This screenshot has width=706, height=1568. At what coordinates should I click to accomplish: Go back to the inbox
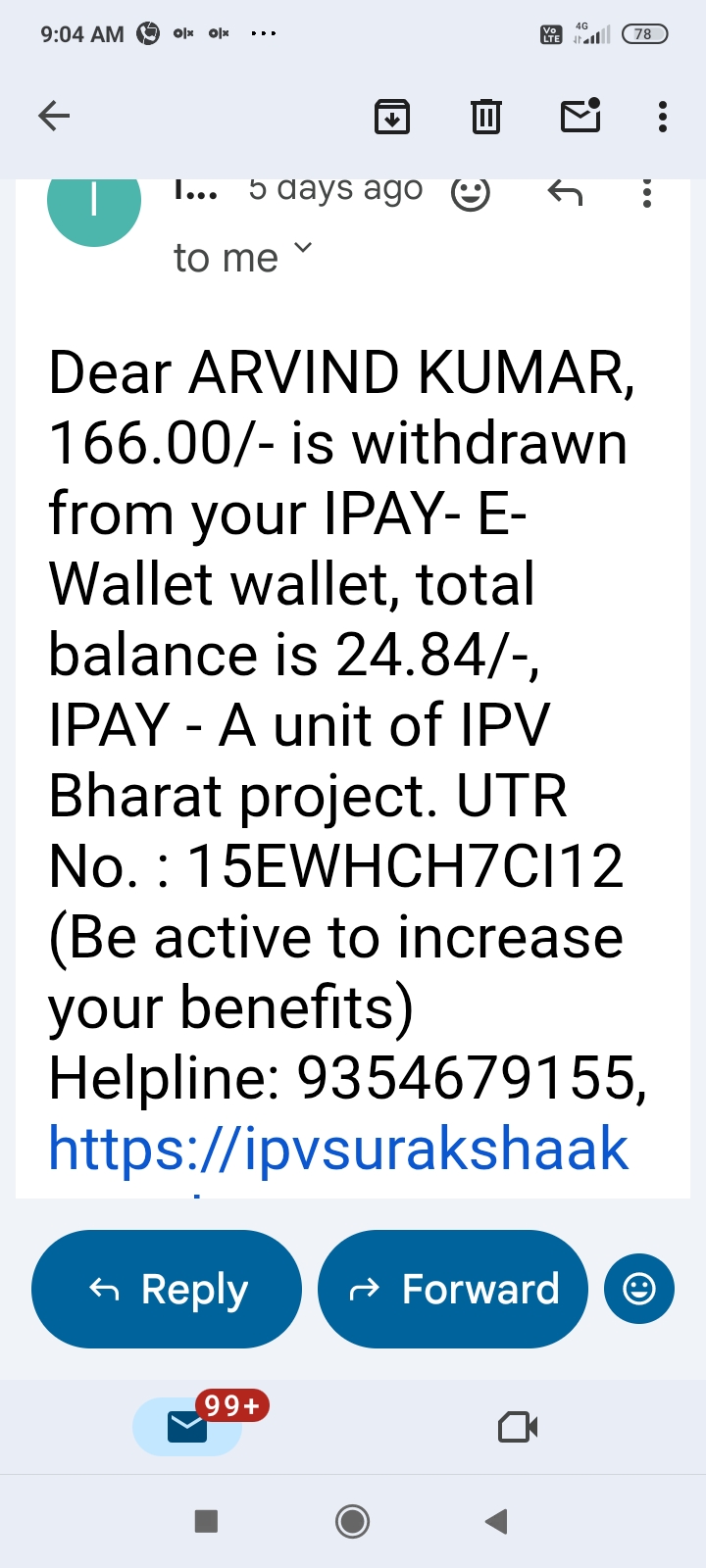coord(54,117)
